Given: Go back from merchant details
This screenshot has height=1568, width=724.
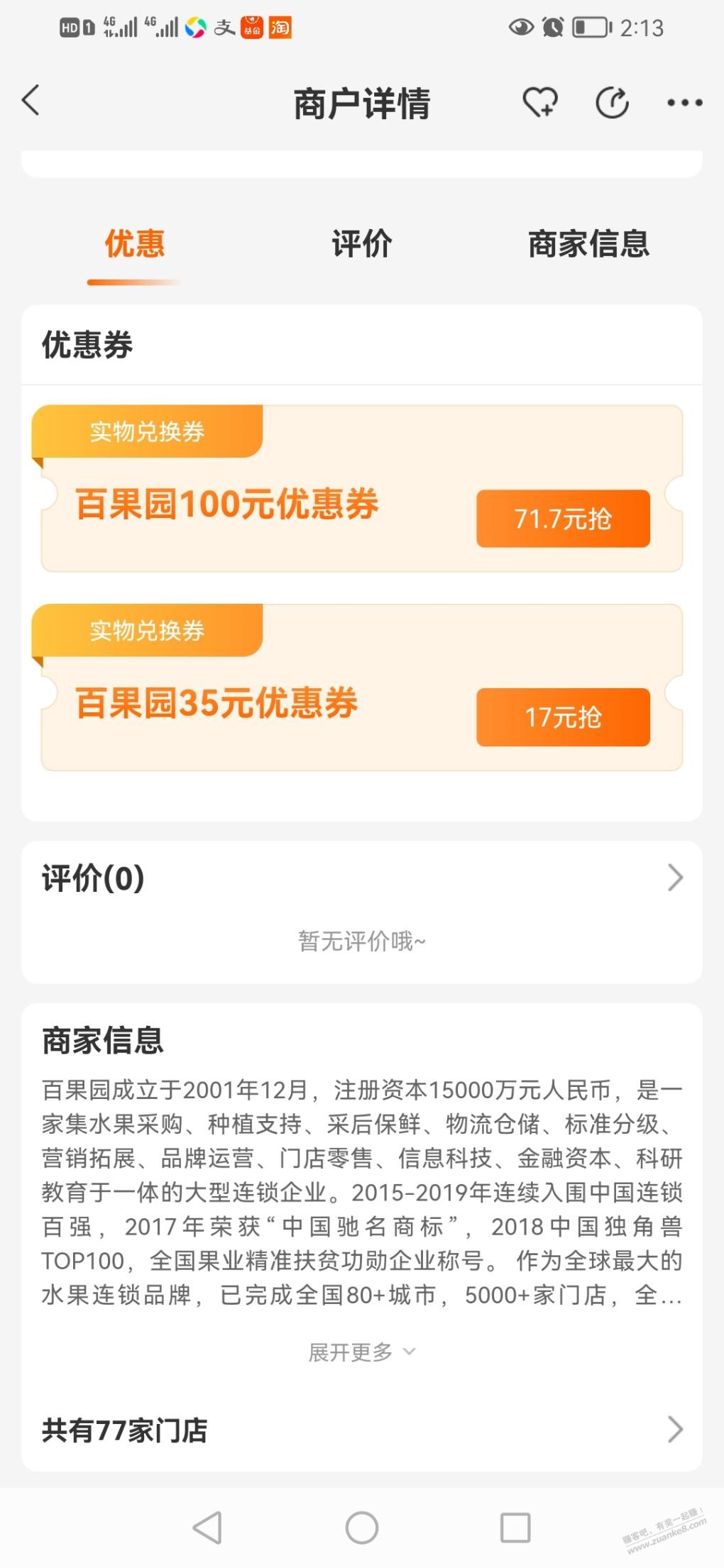Looking at the screenshot, I should (31, 101).
